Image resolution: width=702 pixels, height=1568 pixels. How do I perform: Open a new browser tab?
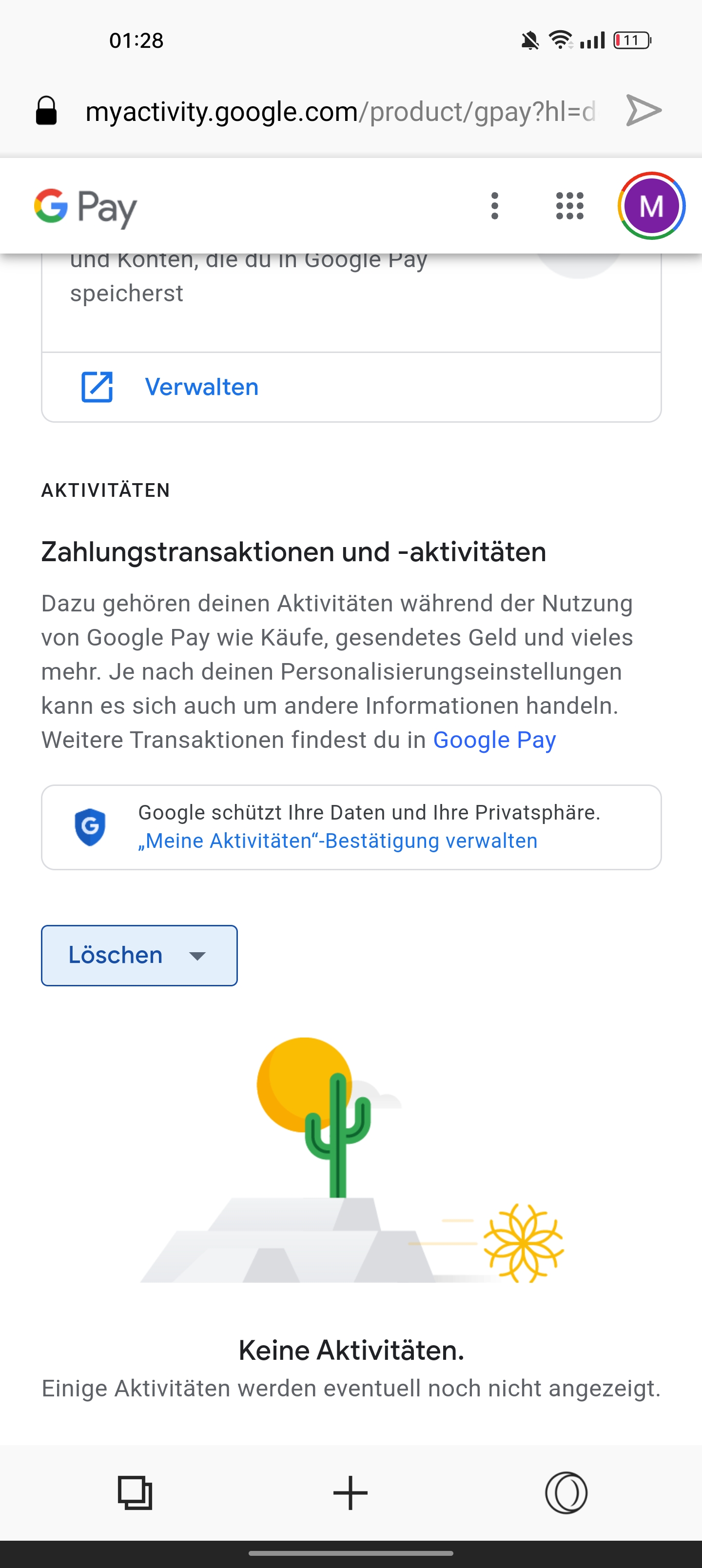(x=351, y=1492)
